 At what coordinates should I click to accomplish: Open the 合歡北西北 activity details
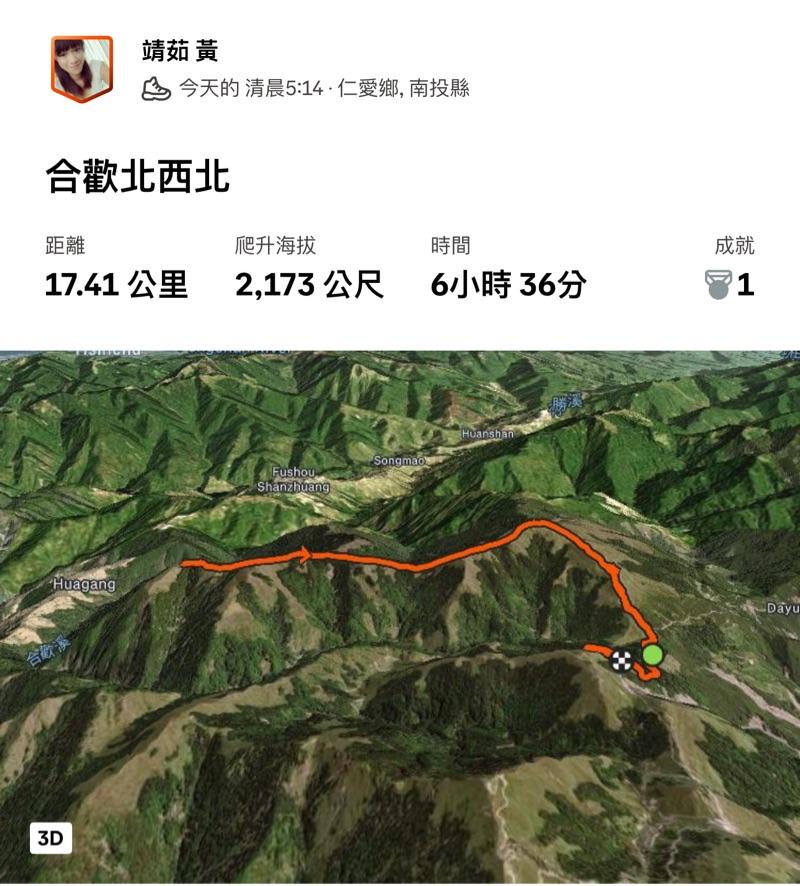pyautogui.click(x=138, y=177)
